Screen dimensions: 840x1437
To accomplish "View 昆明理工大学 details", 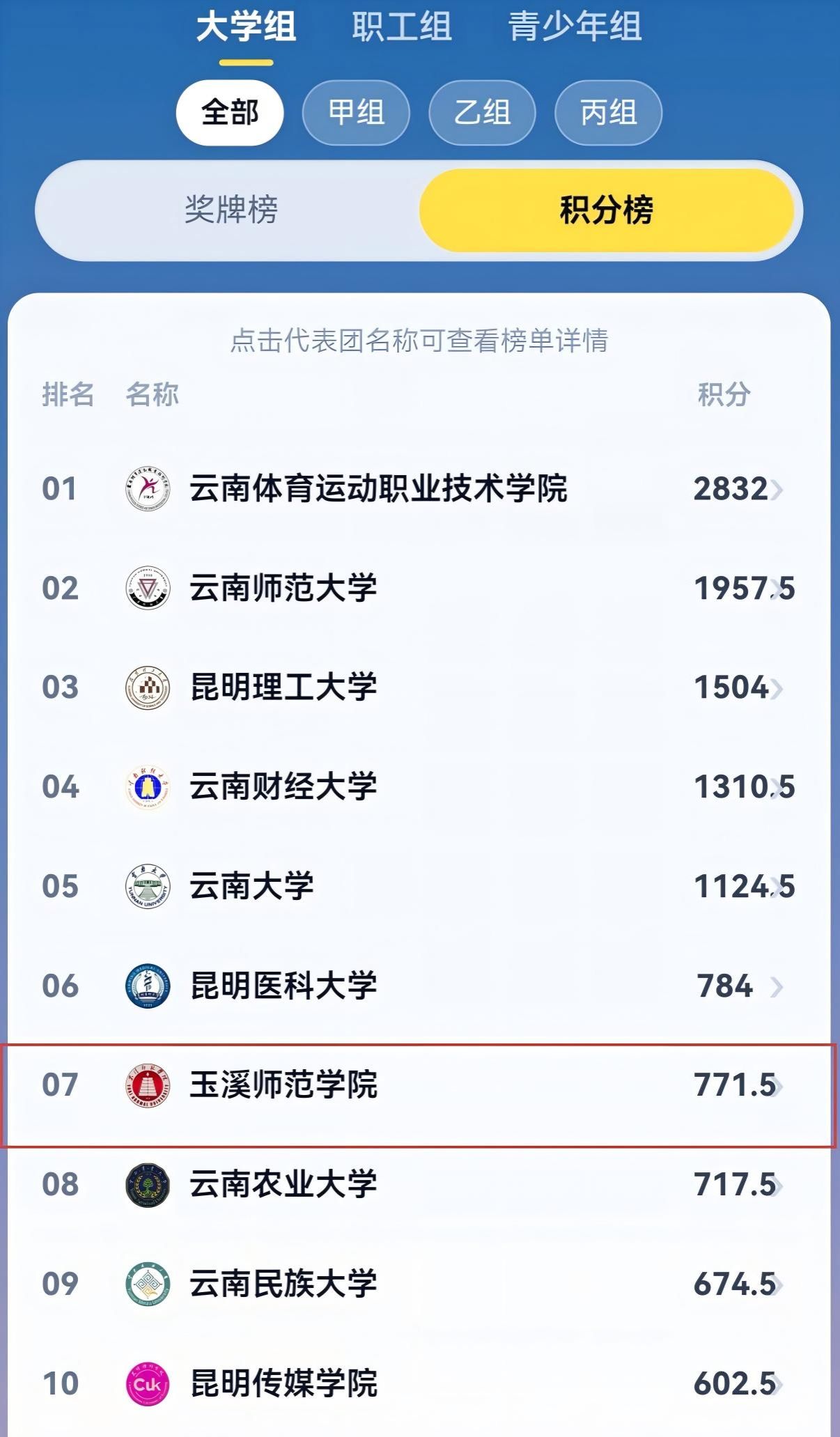I will point(419,688).
